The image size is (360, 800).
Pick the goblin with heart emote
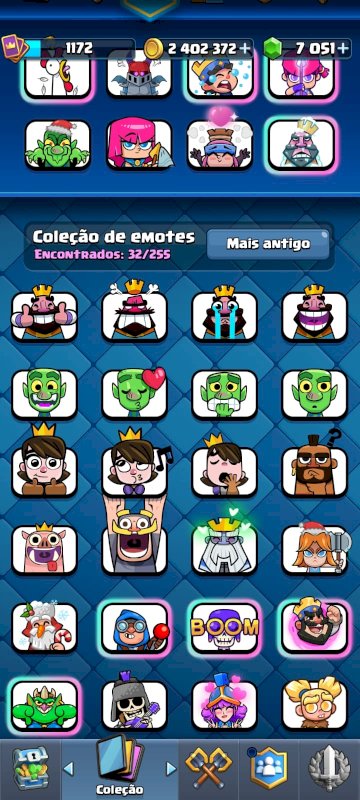pyautogui.click(x=135, y=392)
